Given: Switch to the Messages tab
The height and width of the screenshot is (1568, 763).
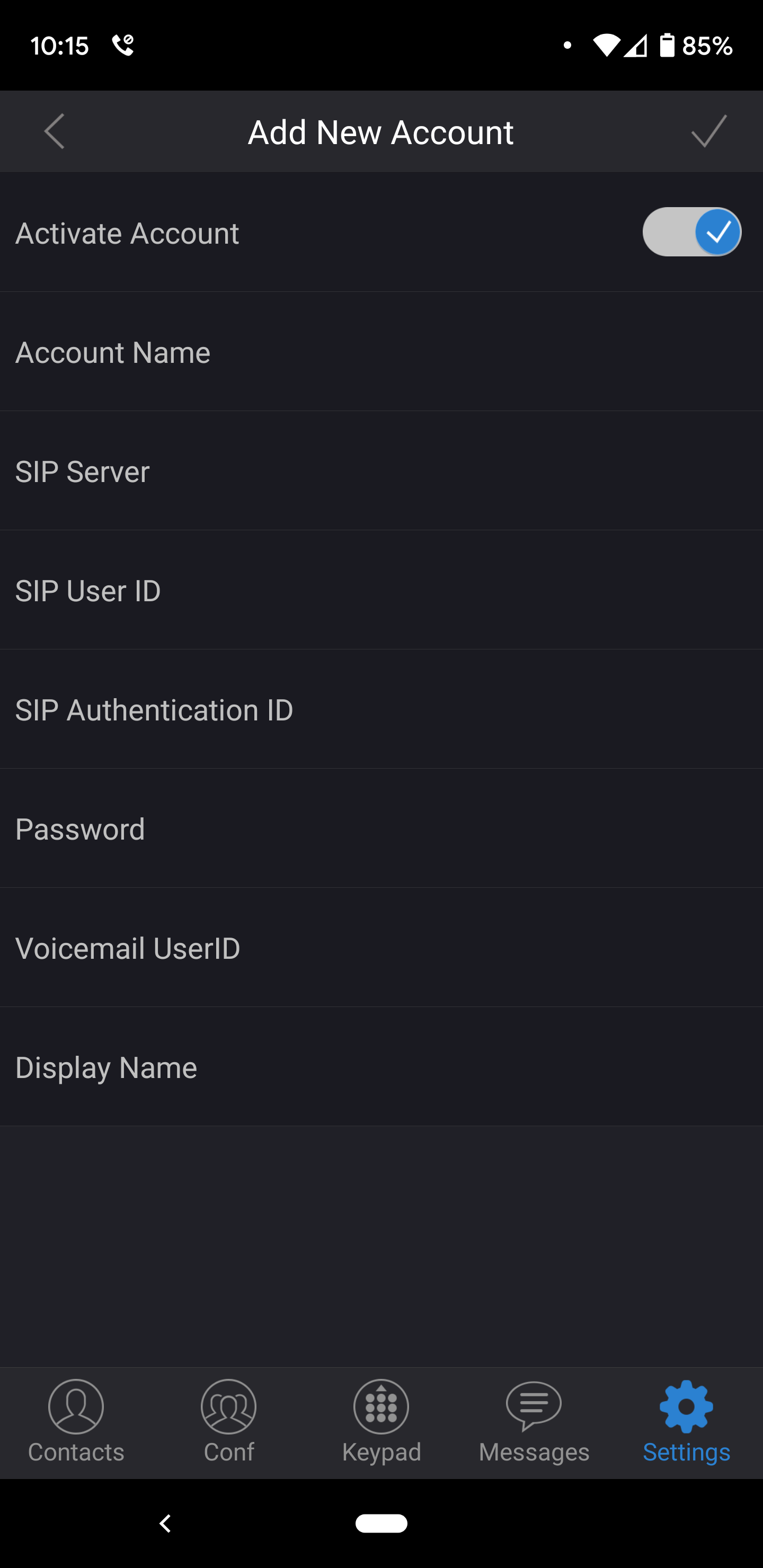Looking at the screenshot, I should pos(534,1422).
